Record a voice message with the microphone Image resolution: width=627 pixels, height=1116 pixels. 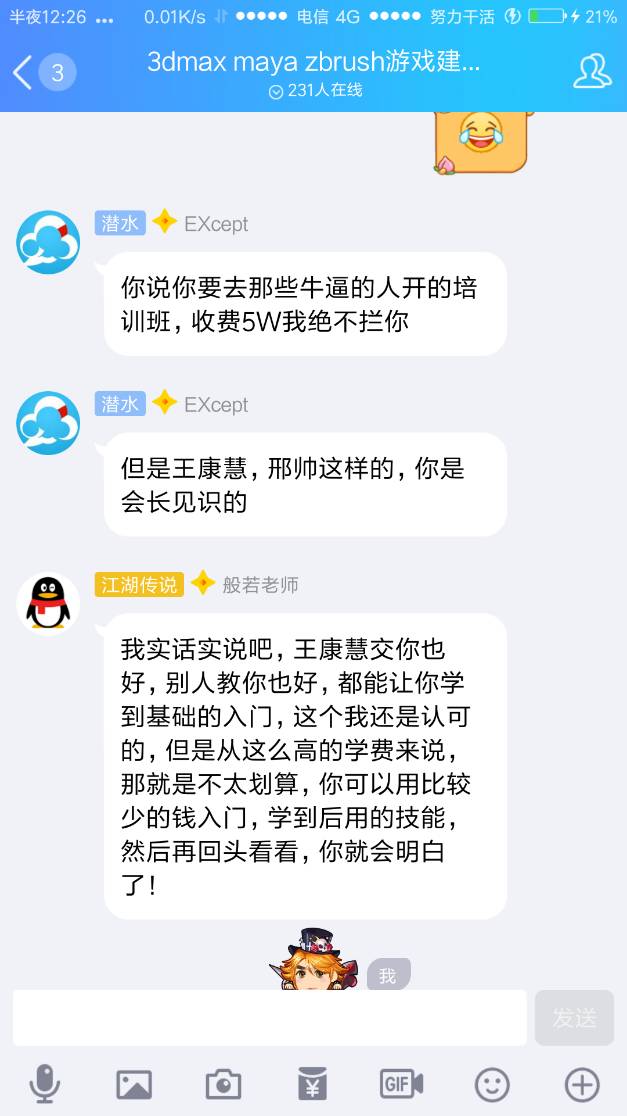(x=44, y=1084)
